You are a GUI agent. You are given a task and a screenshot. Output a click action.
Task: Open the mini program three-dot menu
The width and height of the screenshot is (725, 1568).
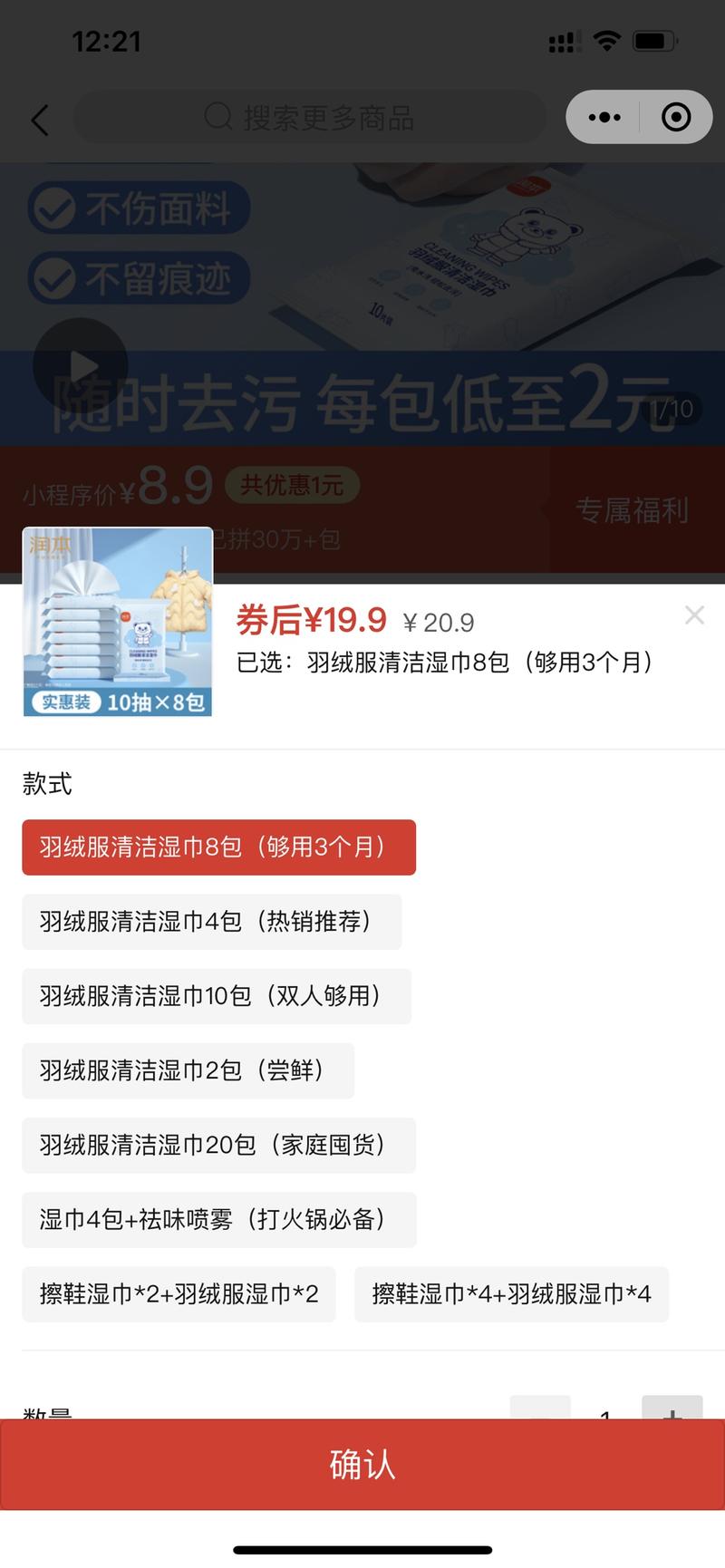click(x=604, y=117)
